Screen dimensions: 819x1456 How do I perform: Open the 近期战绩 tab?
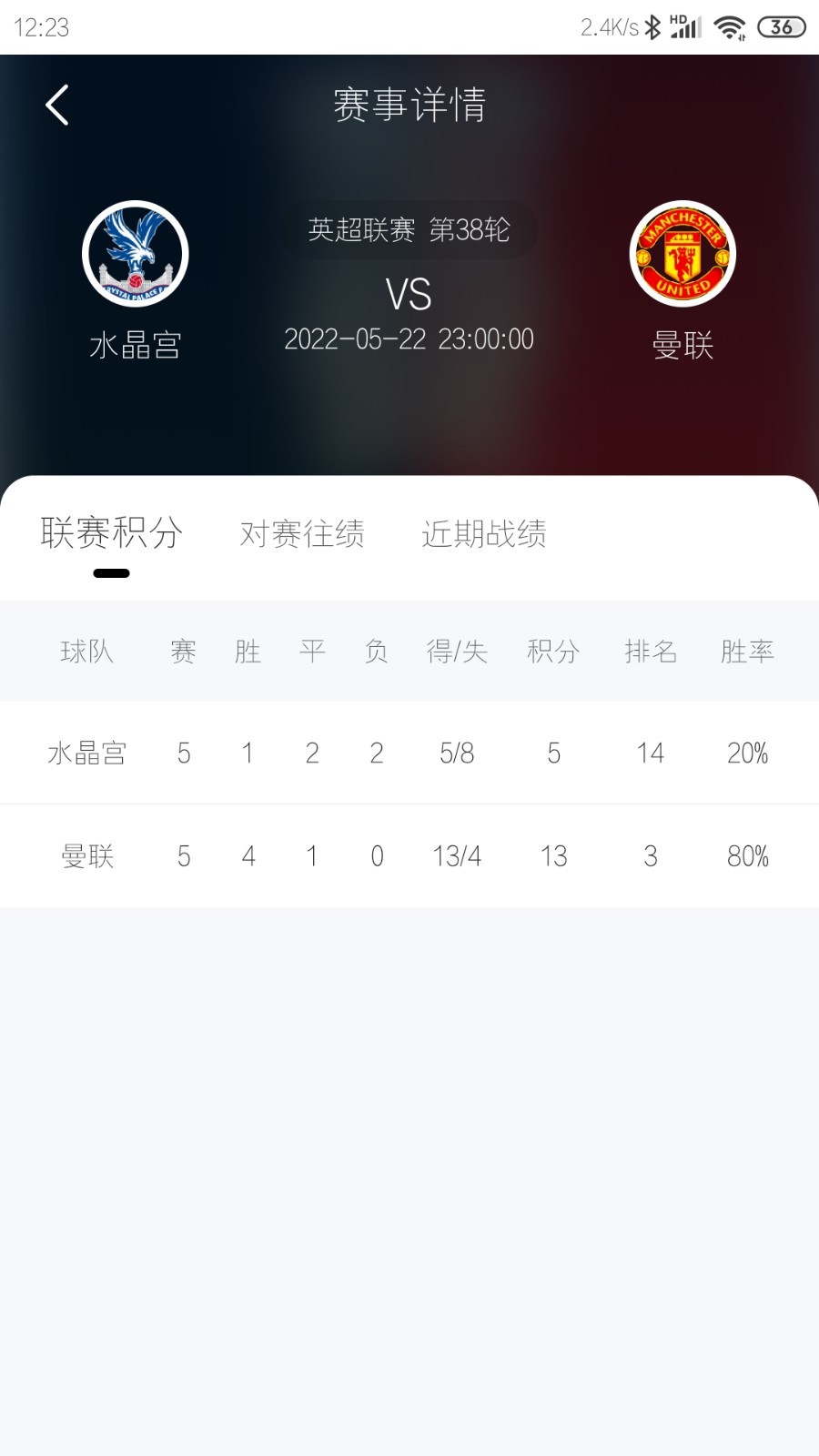point(484,534)
